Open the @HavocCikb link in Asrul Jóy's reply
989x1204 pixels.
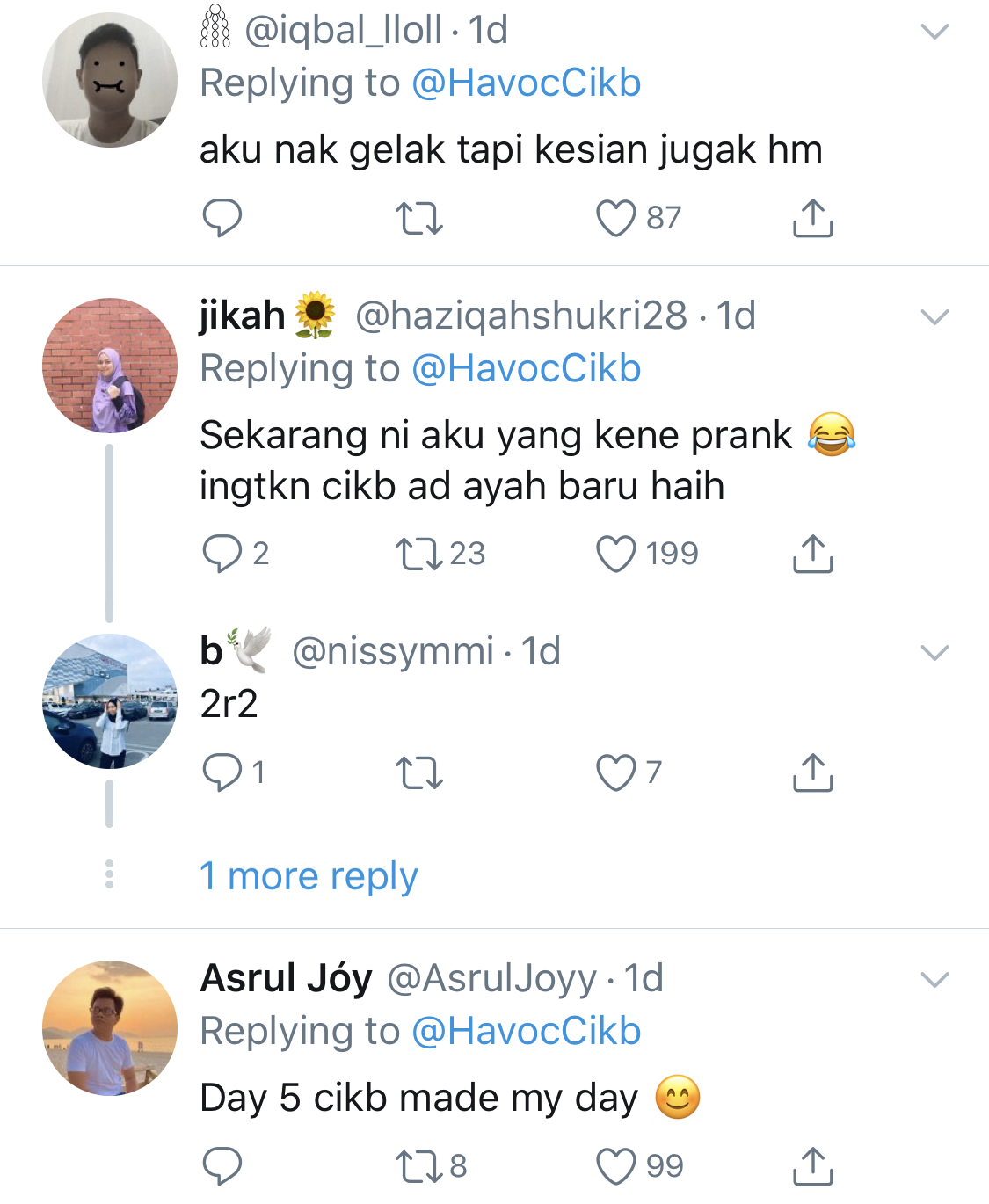(526, 1031)
